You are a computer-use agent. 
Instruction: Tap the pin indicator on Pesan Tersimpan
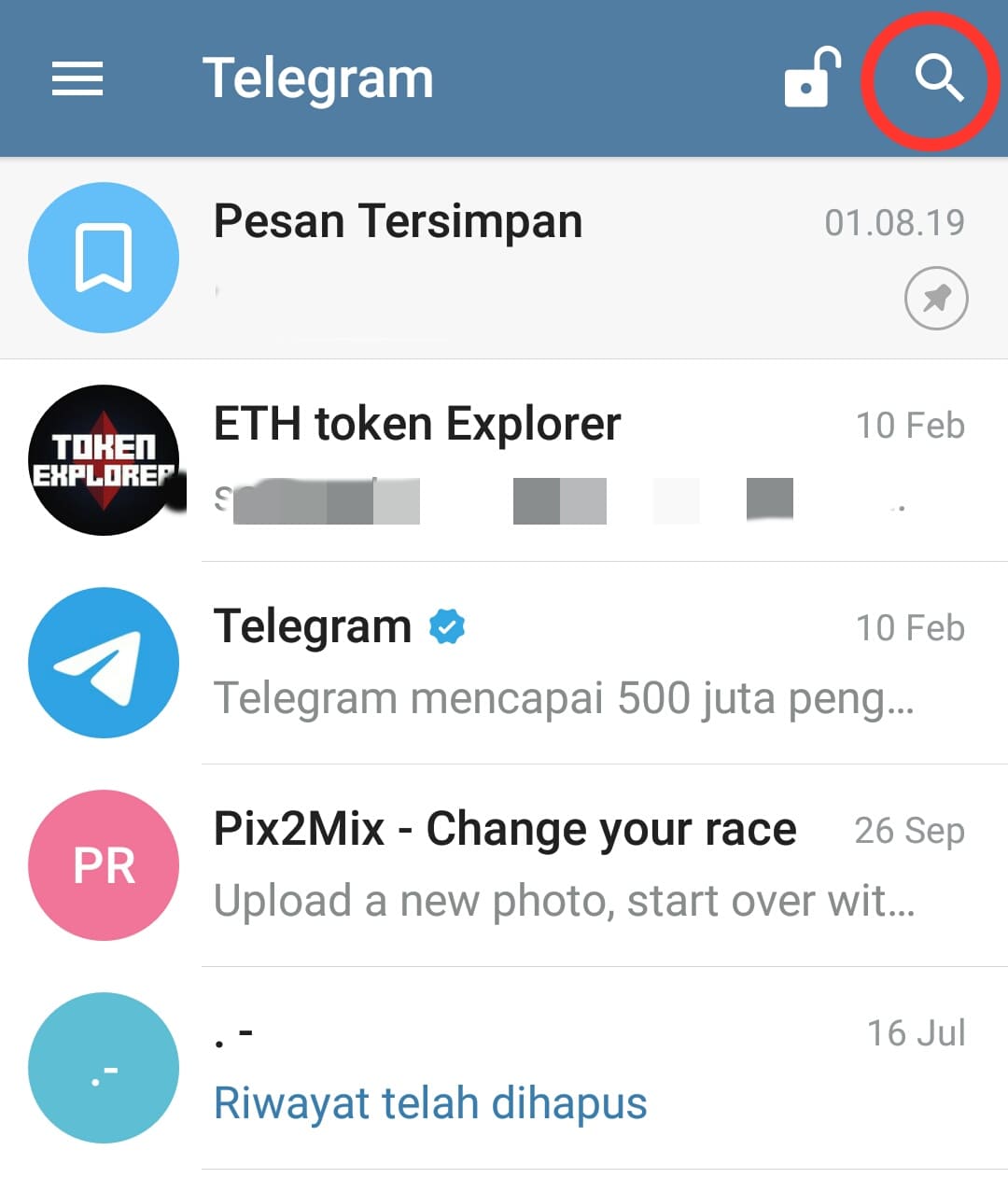point(934,298)
